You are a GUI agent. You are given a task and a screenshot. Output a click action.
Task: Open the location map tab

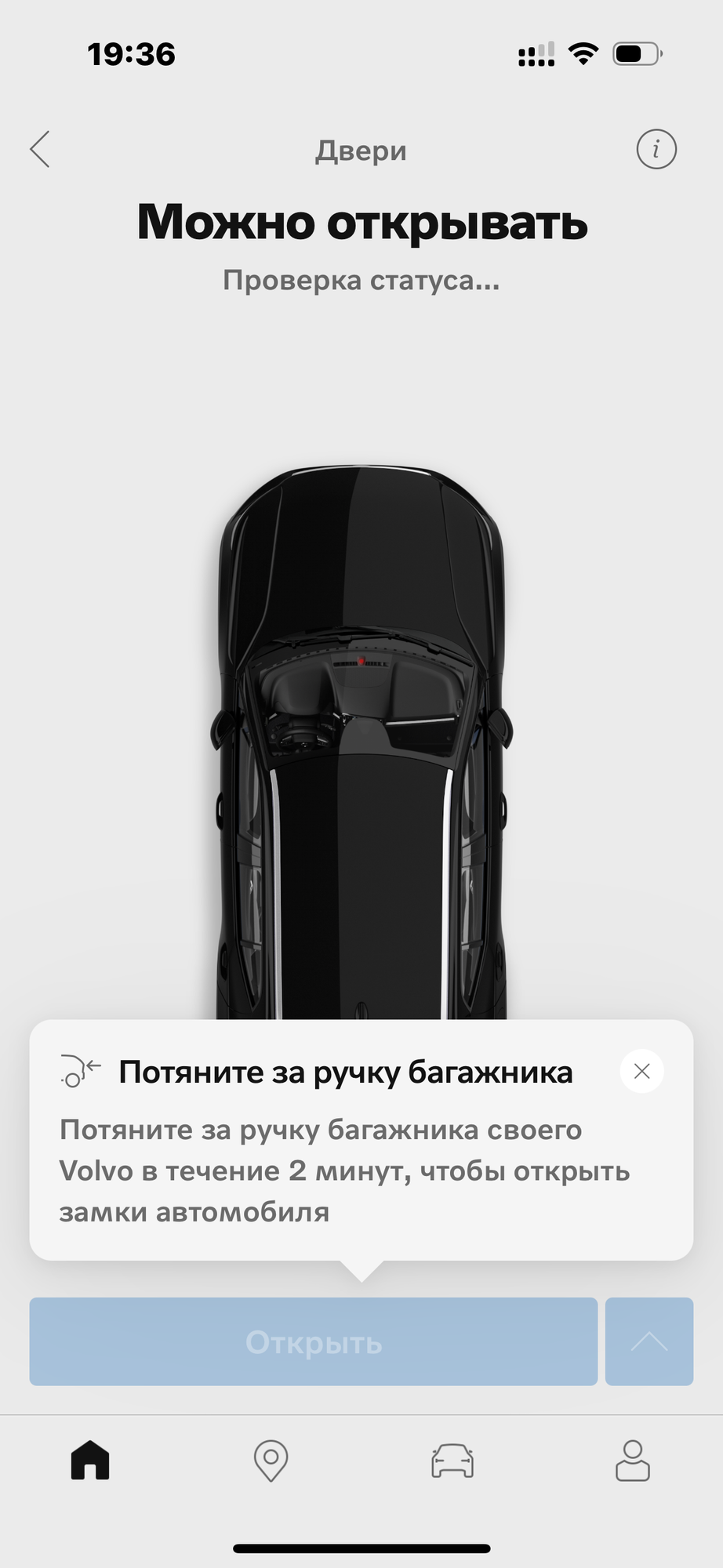(x=271, y=1461)
